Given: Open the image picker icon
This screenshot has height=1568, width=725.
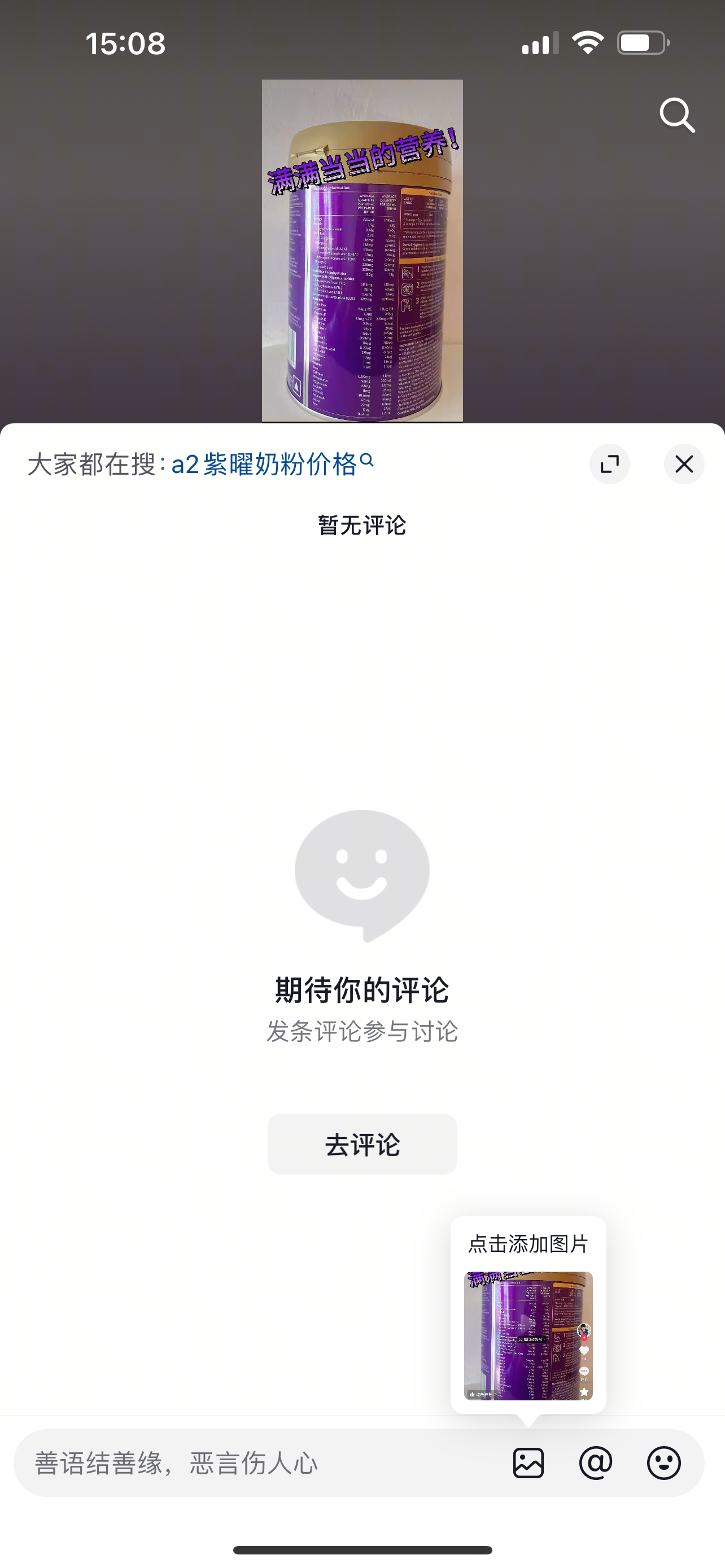Looking at the screenshot, I should (529, 1462).
